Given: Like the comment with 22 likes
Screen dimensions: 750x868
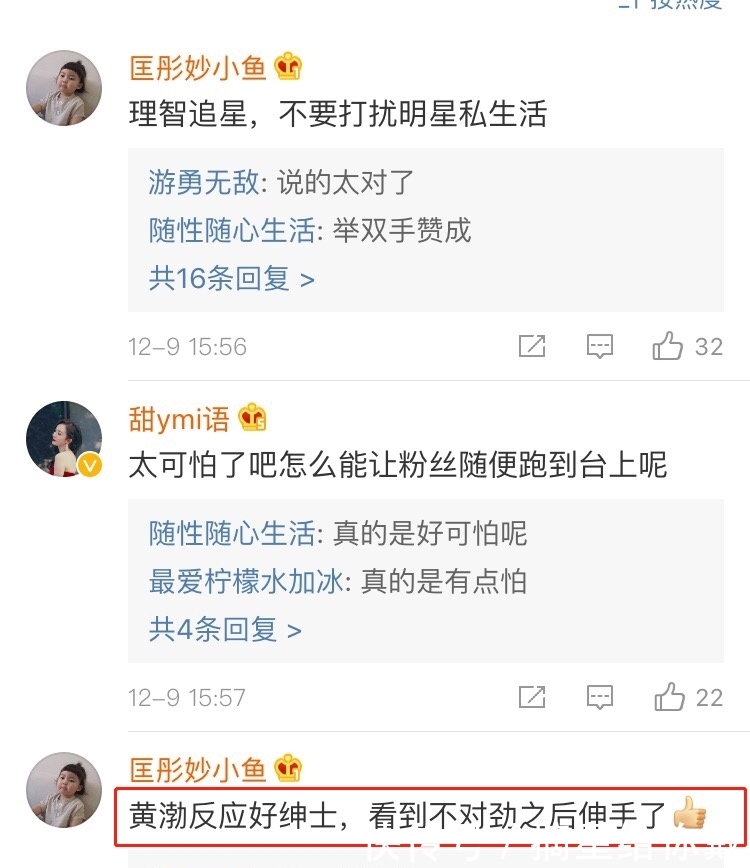Looking at the screenshot, I should [x=668, y=697].
